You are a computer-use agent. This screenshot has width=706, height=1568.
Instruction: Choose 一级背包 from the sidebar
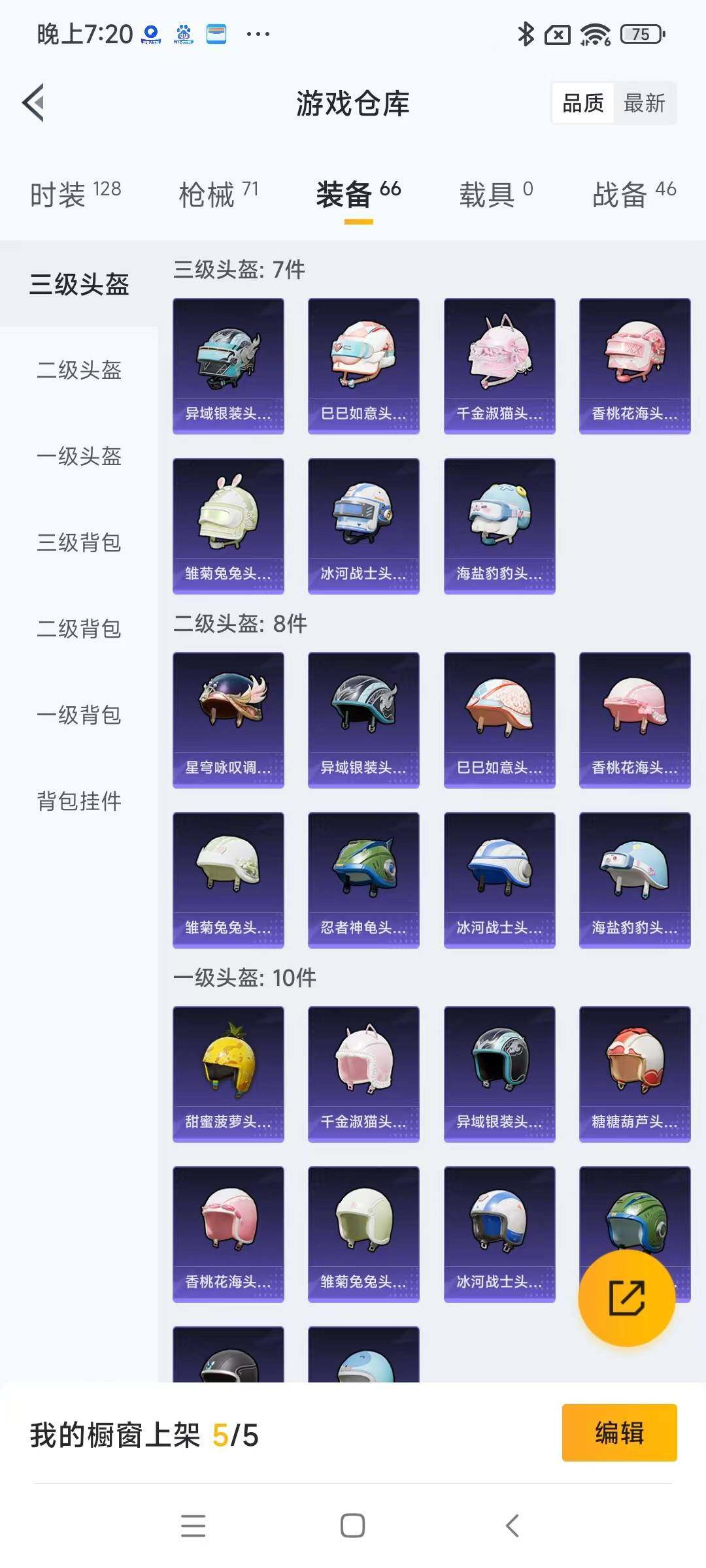point(79,715)
